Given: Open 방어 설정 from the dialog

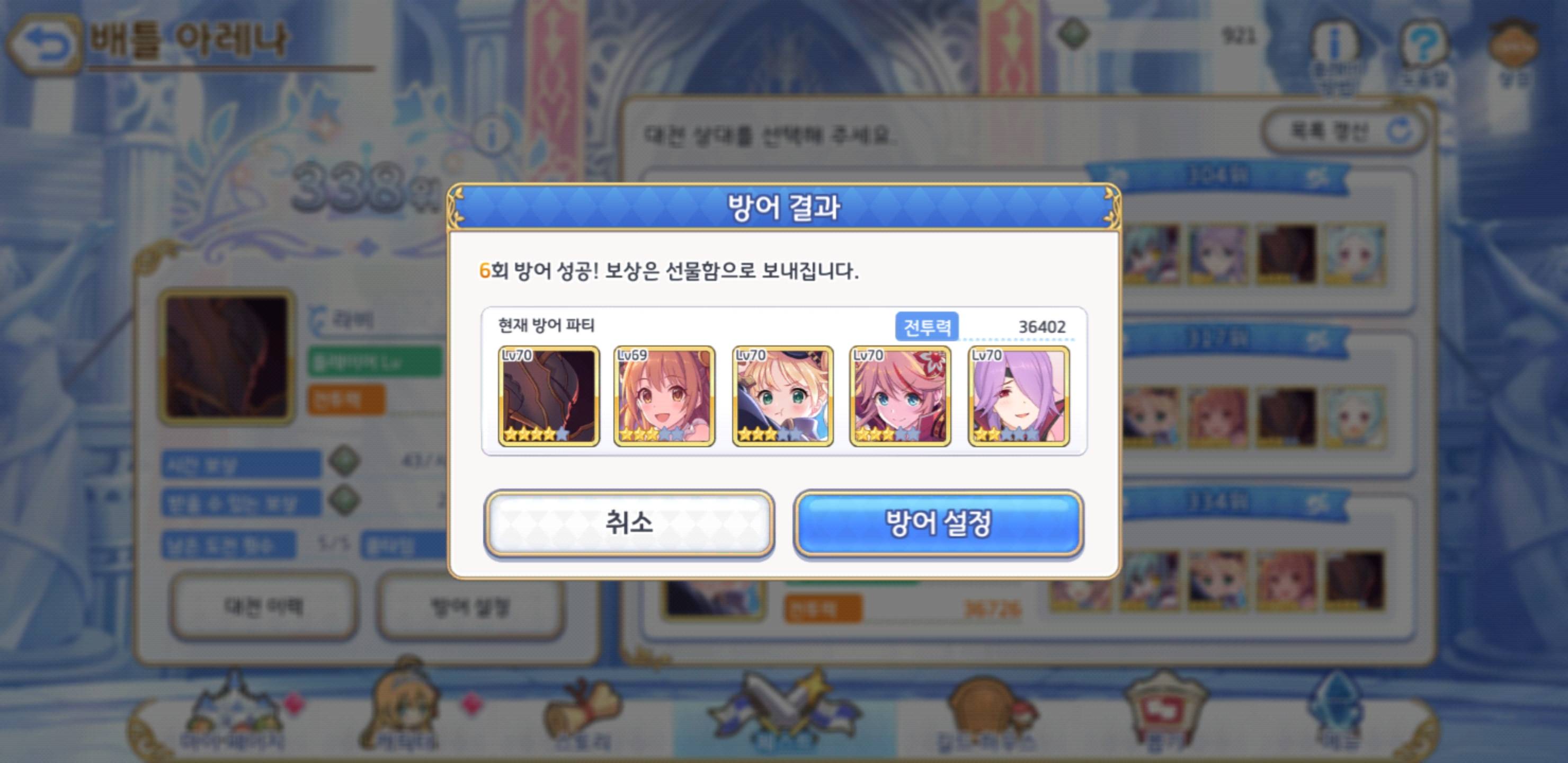Looking at the screenshot, I should click(x=938, y=524).
